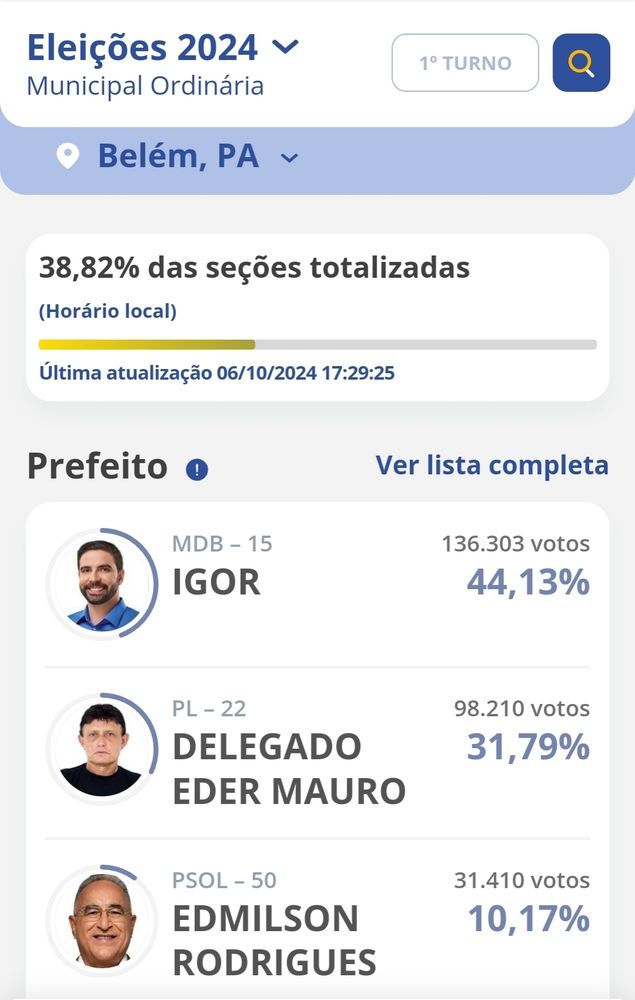Open Delegado Eder Mauro's candidate row
This screenshot has height=1000, width=635.
pos(317,750)
